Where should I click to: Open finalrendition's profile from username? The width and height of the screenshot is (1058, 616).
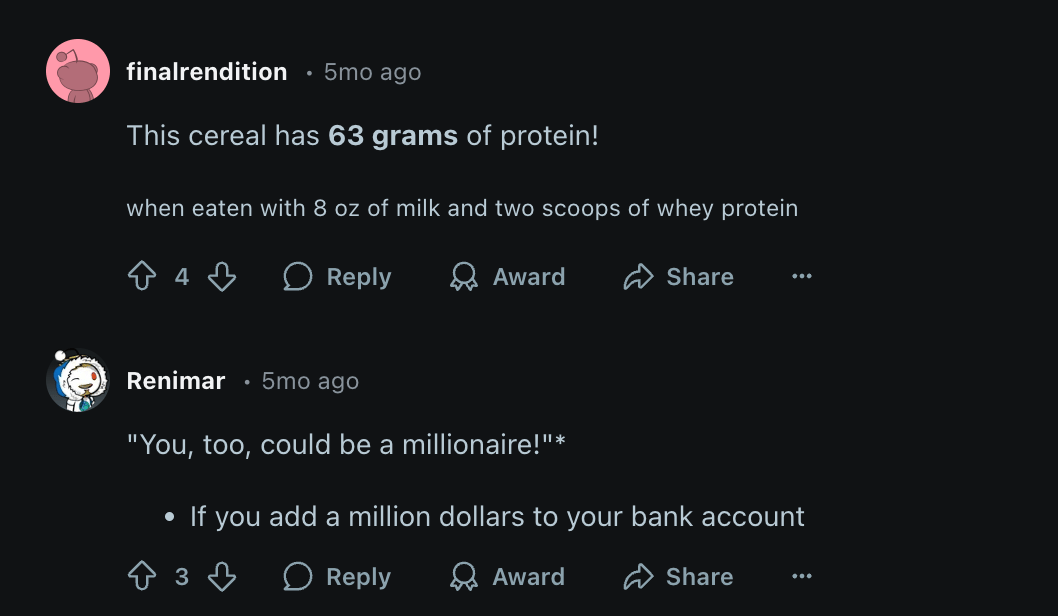(x=207, y=72)
